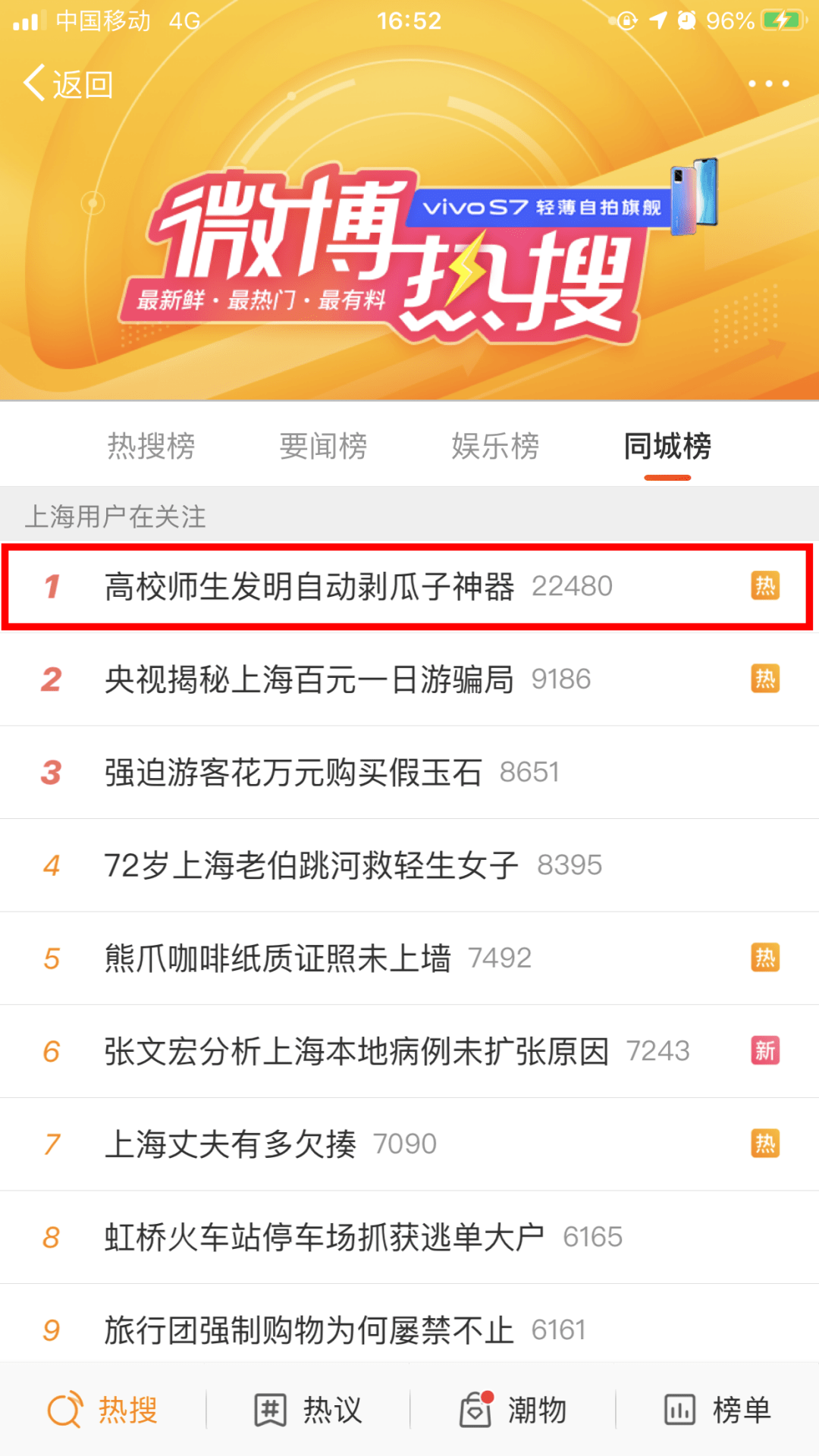Open topic 强迫游客花万元购买假玉石

click(x=293, y=773)
